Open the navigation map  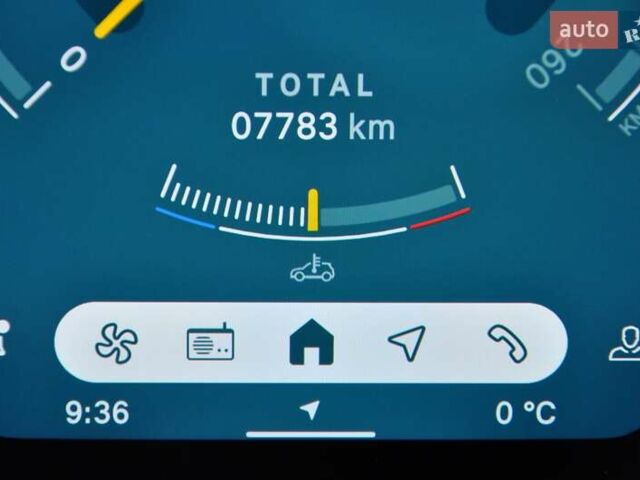406,344
